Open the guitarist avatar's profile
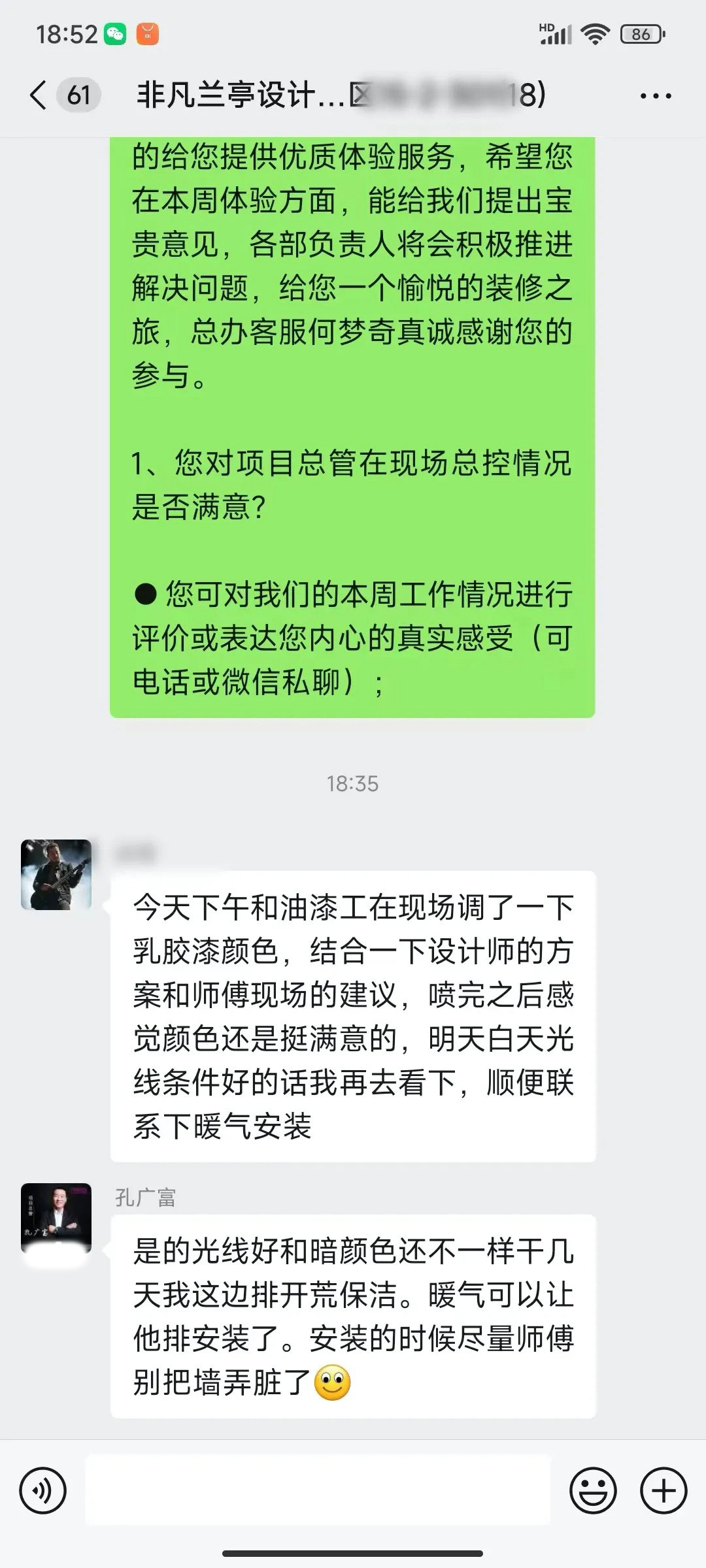The width and height of the screenshot is (706, 1568). point(56,875)
